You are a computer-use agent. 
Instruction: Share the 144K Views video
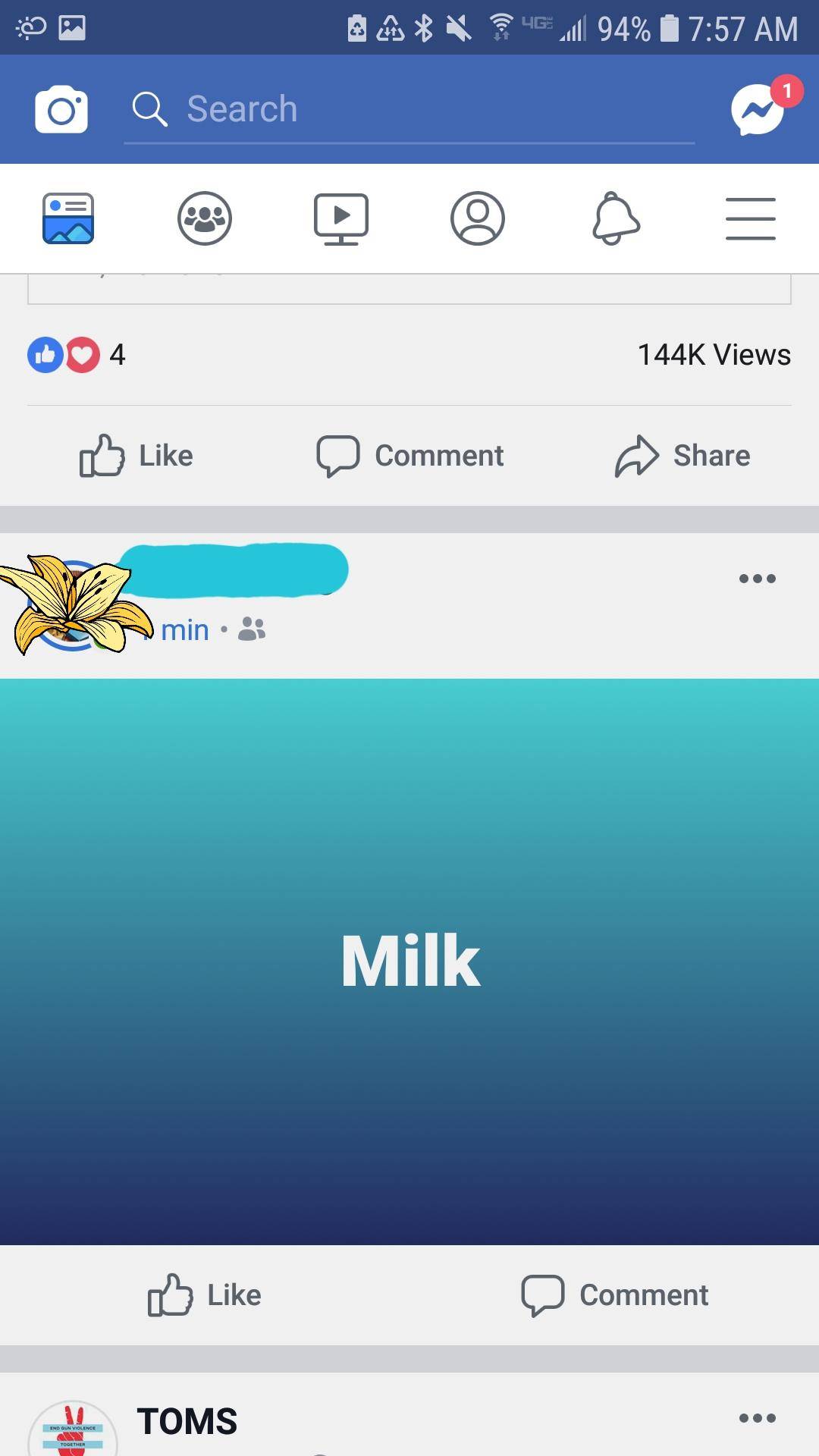[x=682, y=456]
